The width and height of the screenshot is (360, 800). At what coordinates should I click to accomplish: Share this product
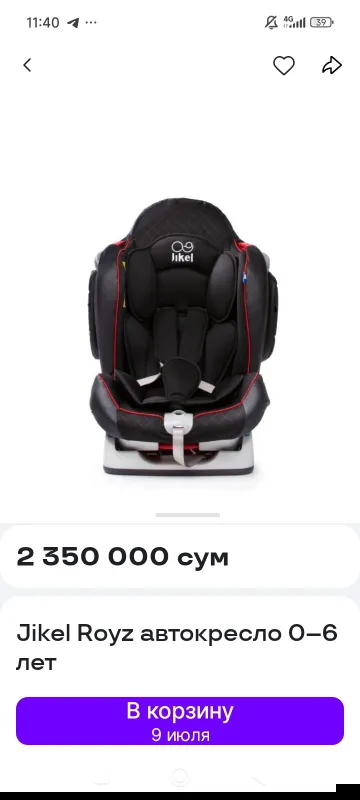pyautogui.click(x=331, y=65)
